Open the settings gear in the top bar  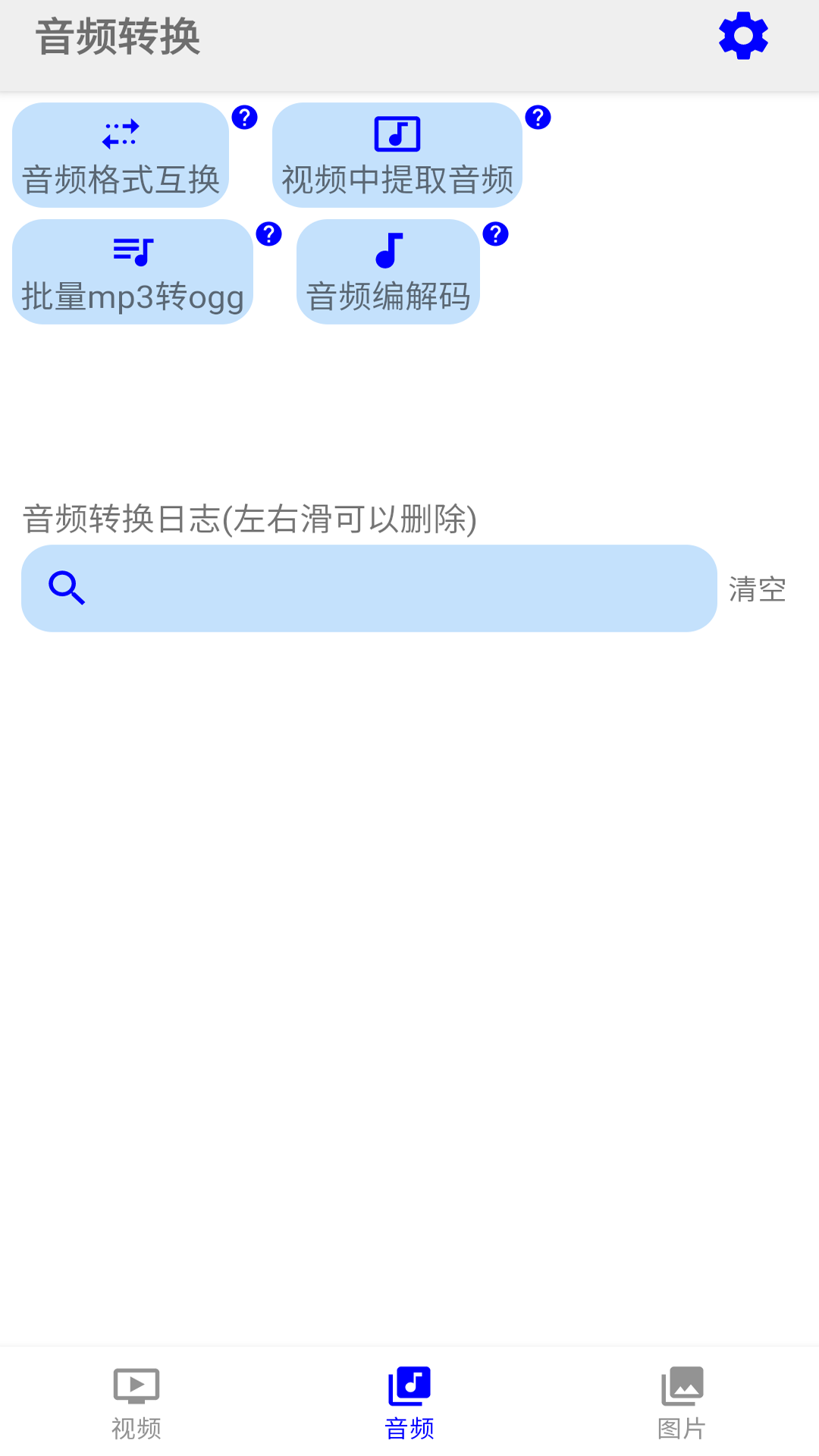743,34
